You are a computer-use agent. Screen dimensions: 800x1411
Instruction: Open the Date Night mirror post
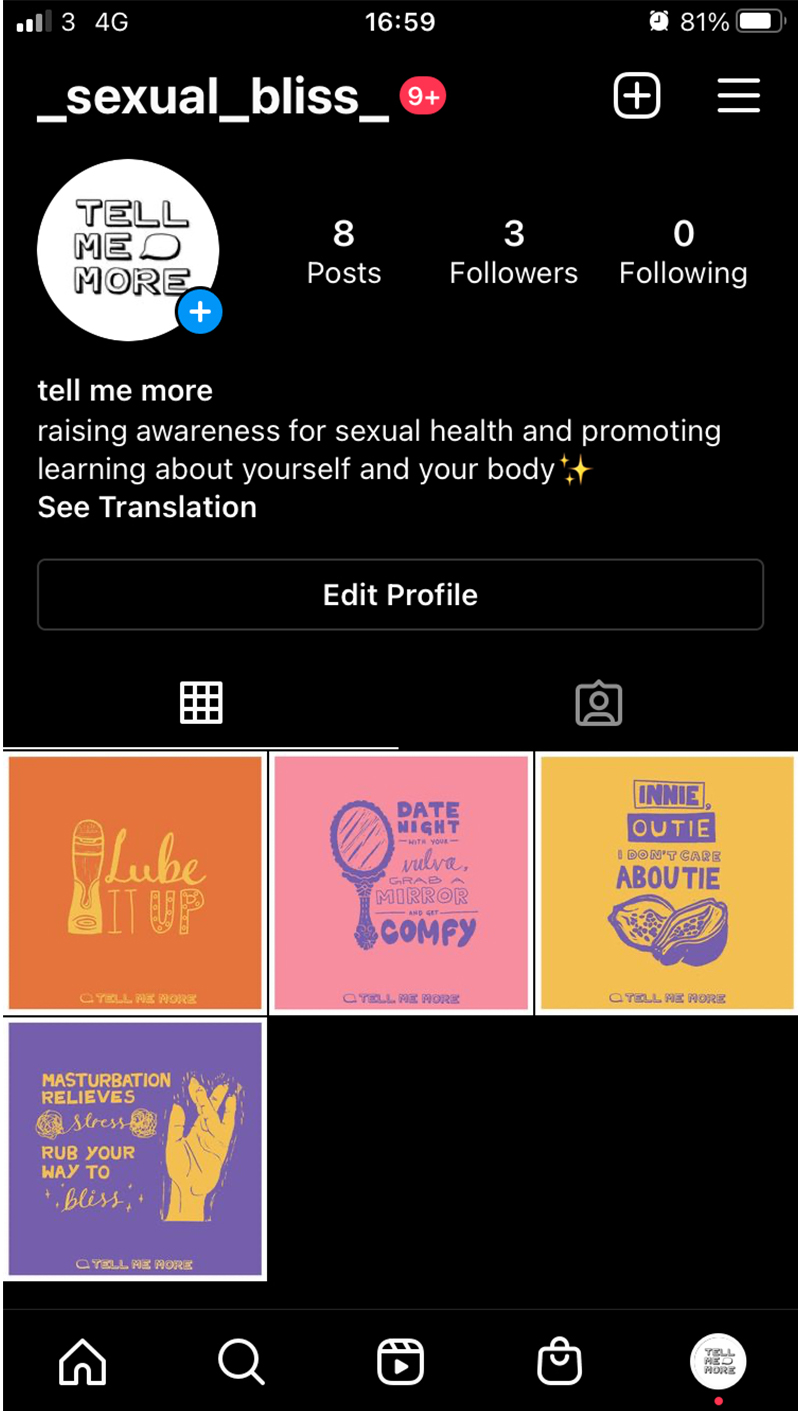[x=401, y=883]
